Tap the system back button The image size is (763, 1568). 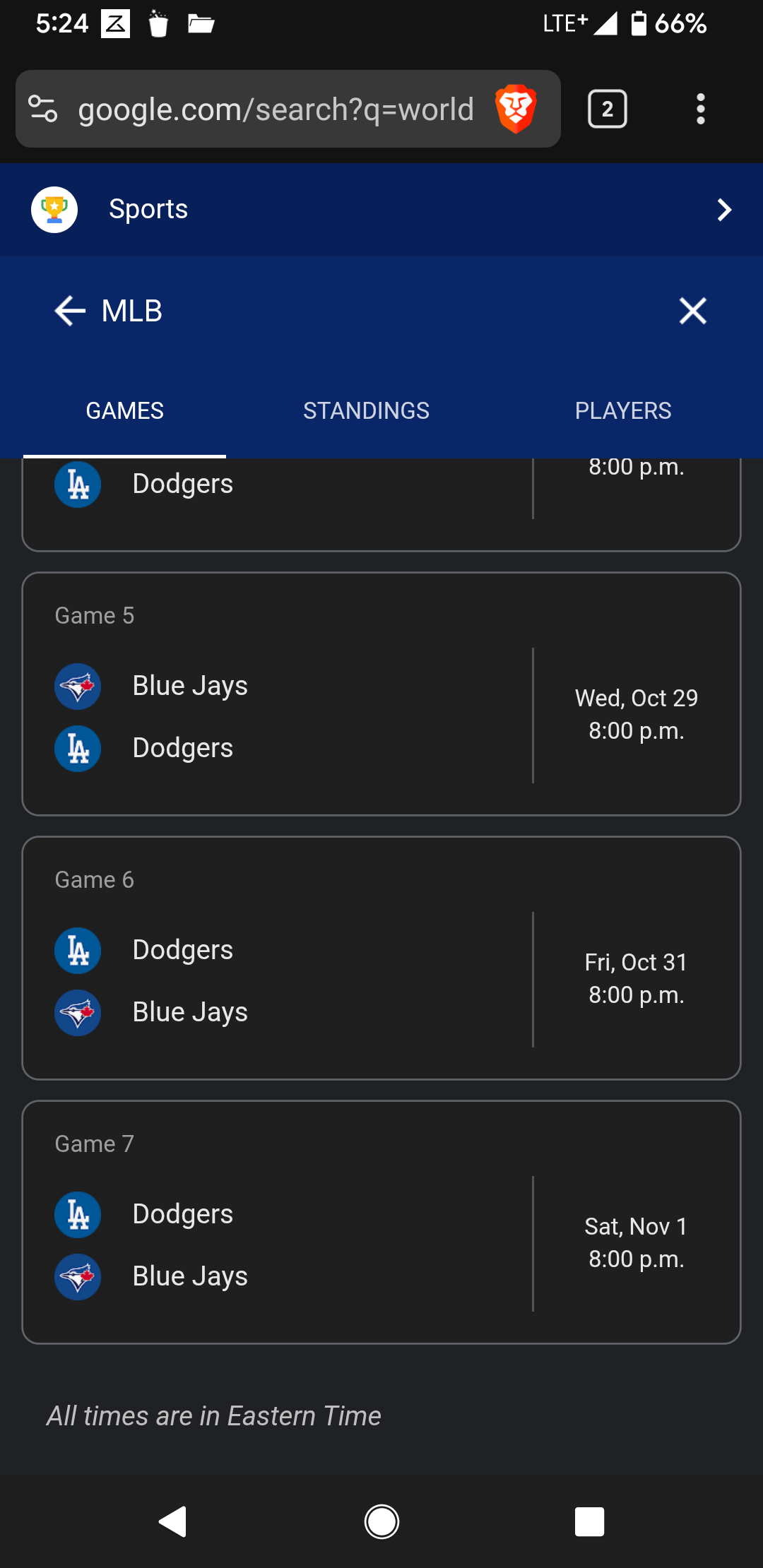[x=172, y=1521]
